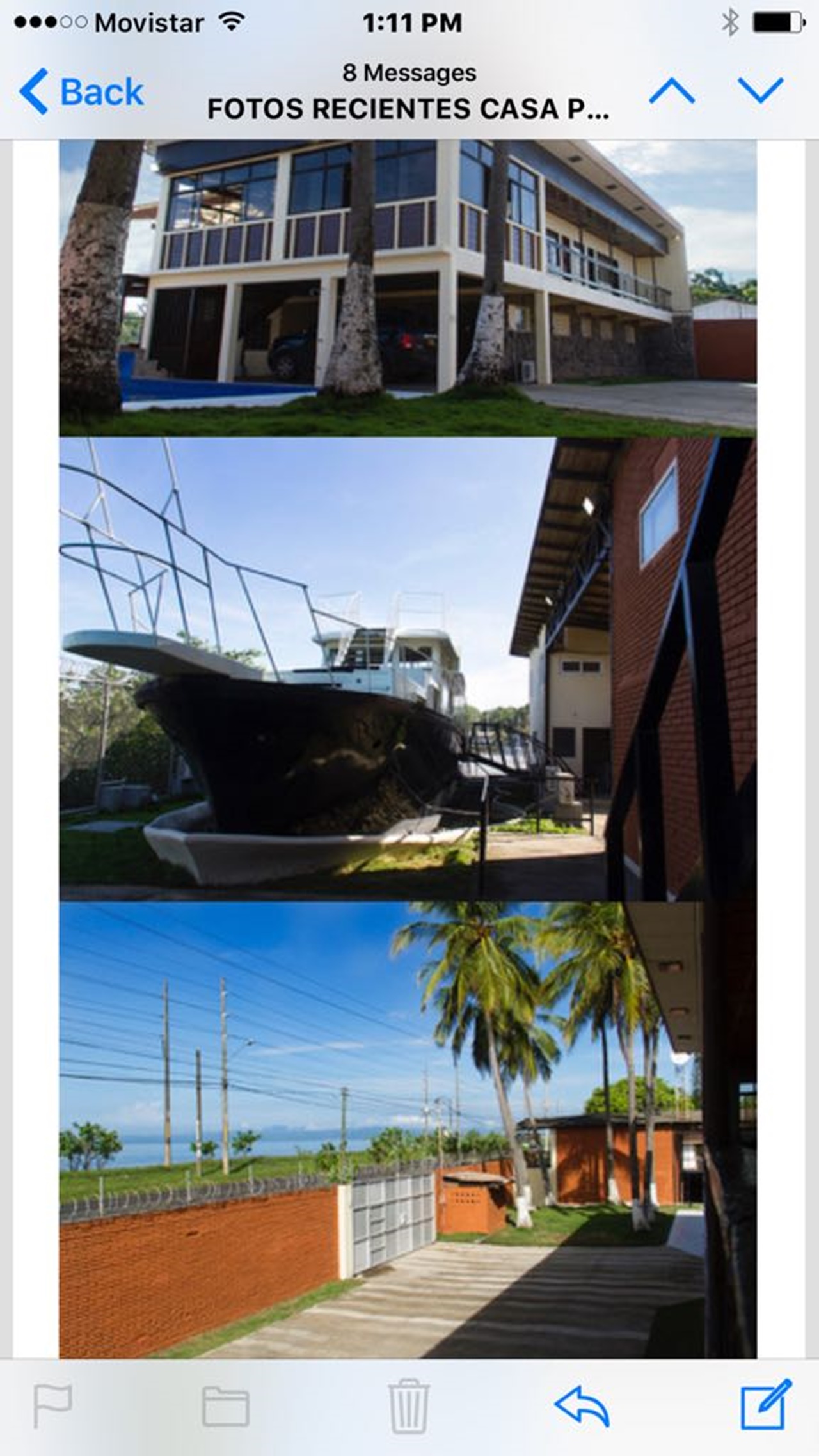
Task: Go back to the mailbox
Action: click(x=82, y=91)
